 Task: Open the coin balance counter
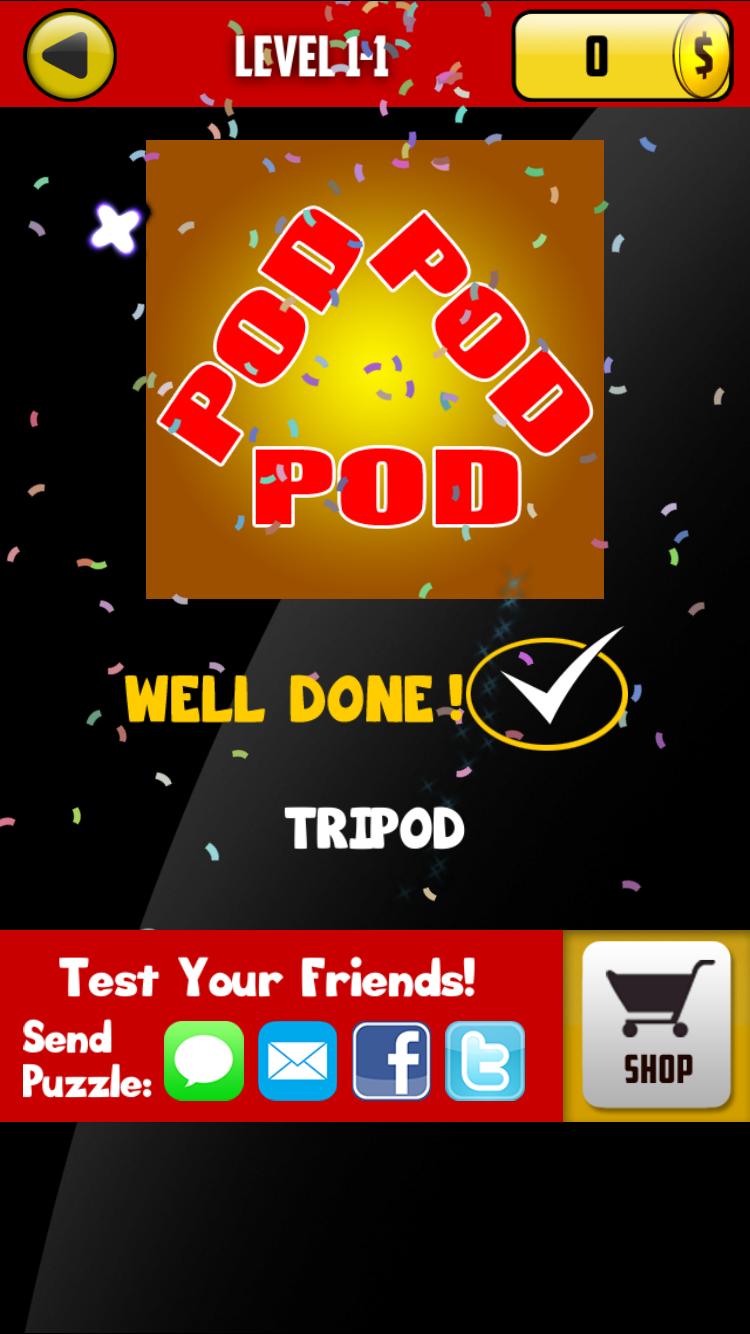tap(622, 56)
